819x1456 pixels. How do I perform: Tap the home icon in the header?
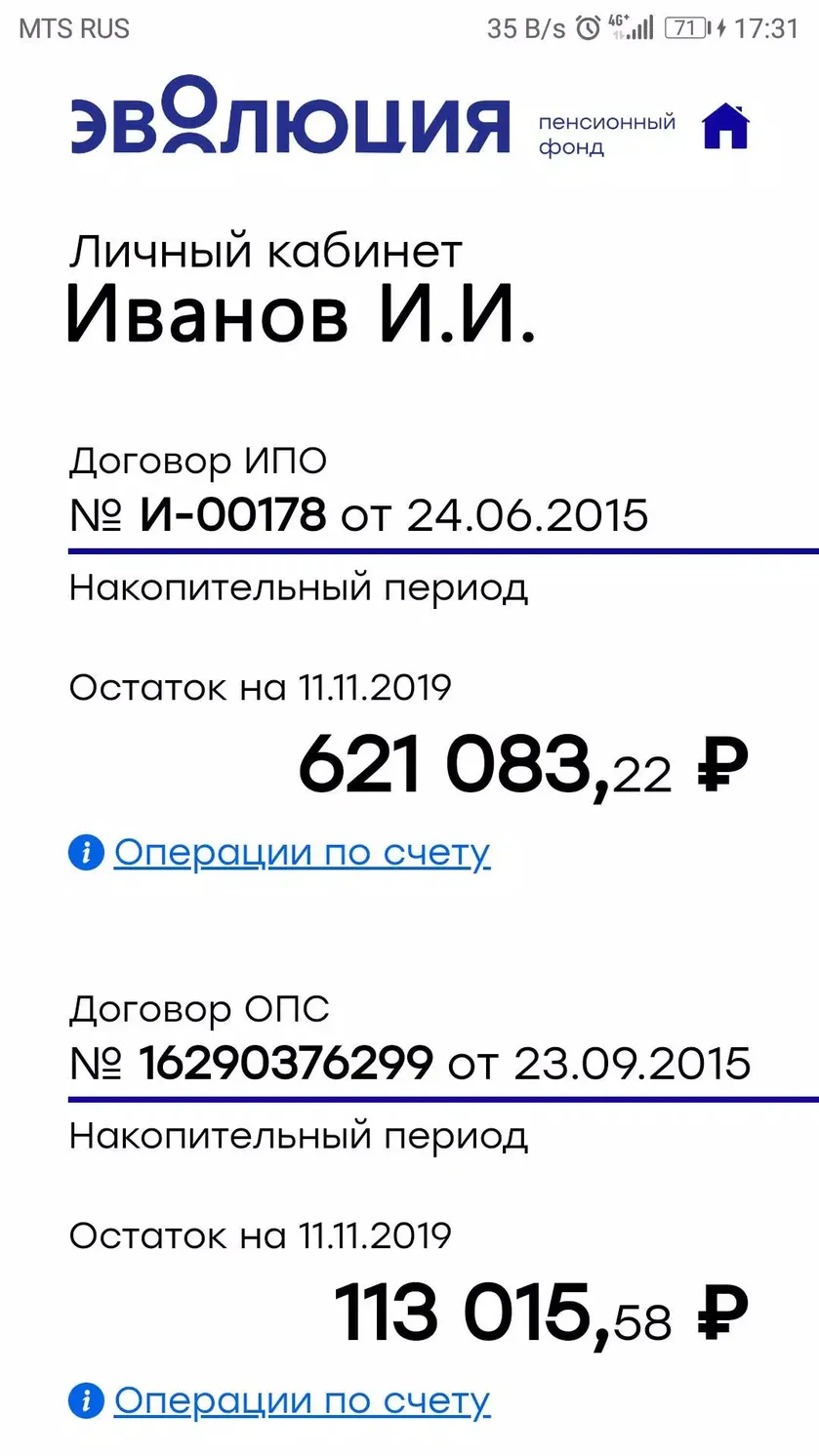(725, 126)
